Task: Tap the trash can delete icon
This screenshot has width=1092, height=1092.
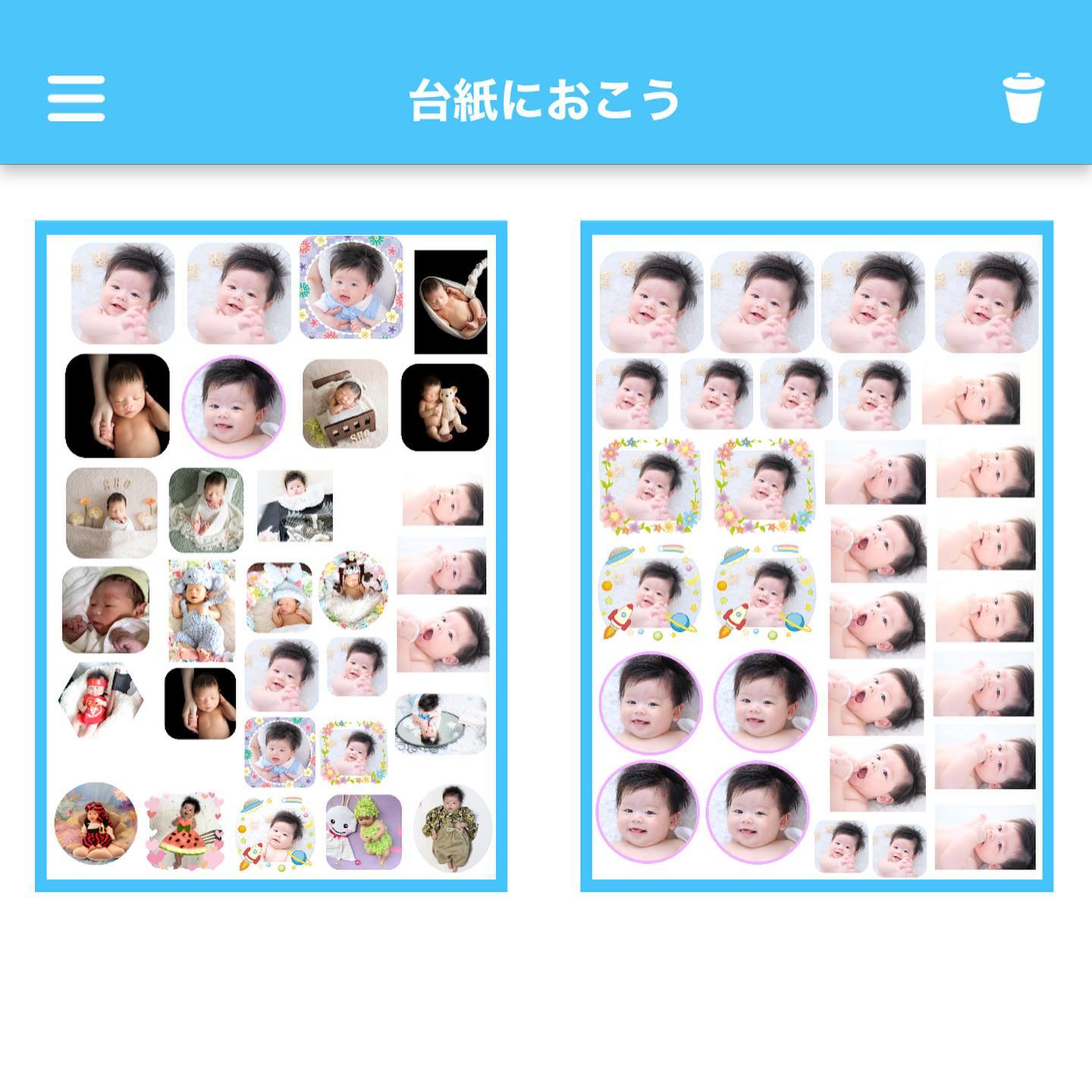Action: coord(1023,99)
